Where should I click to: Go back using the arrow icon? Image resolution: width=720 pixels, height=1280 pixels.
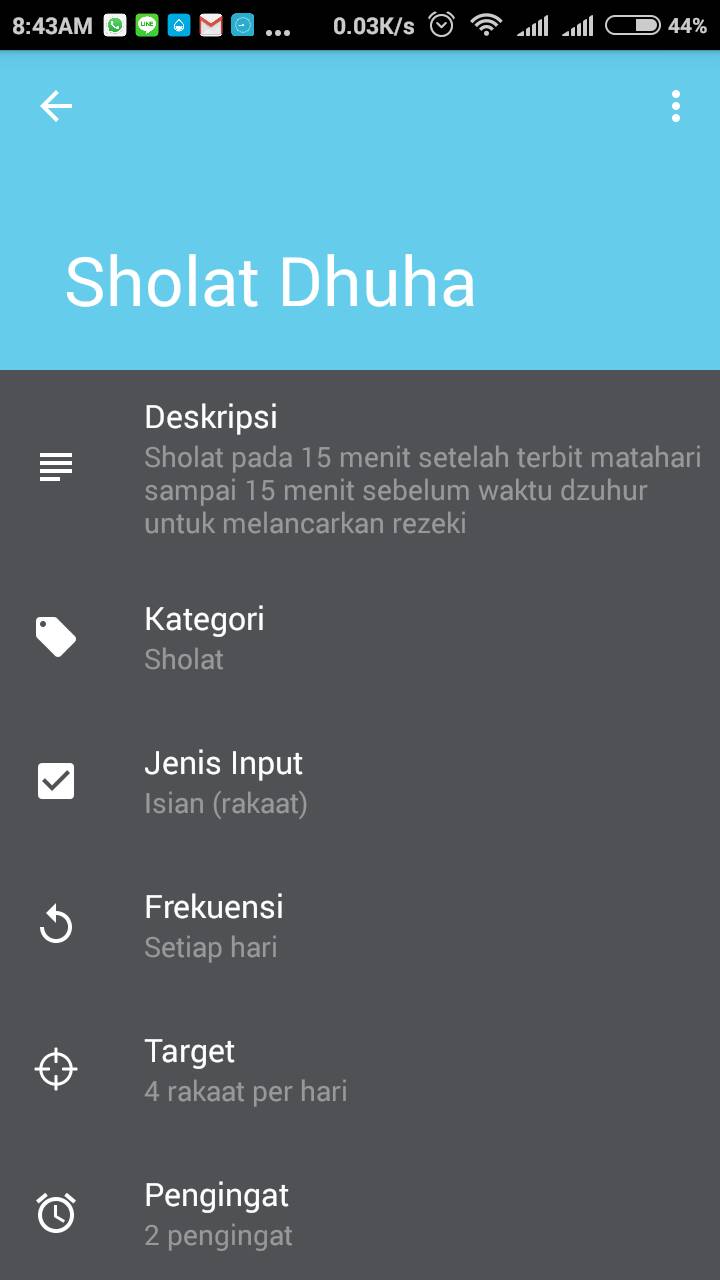point(56,106)
